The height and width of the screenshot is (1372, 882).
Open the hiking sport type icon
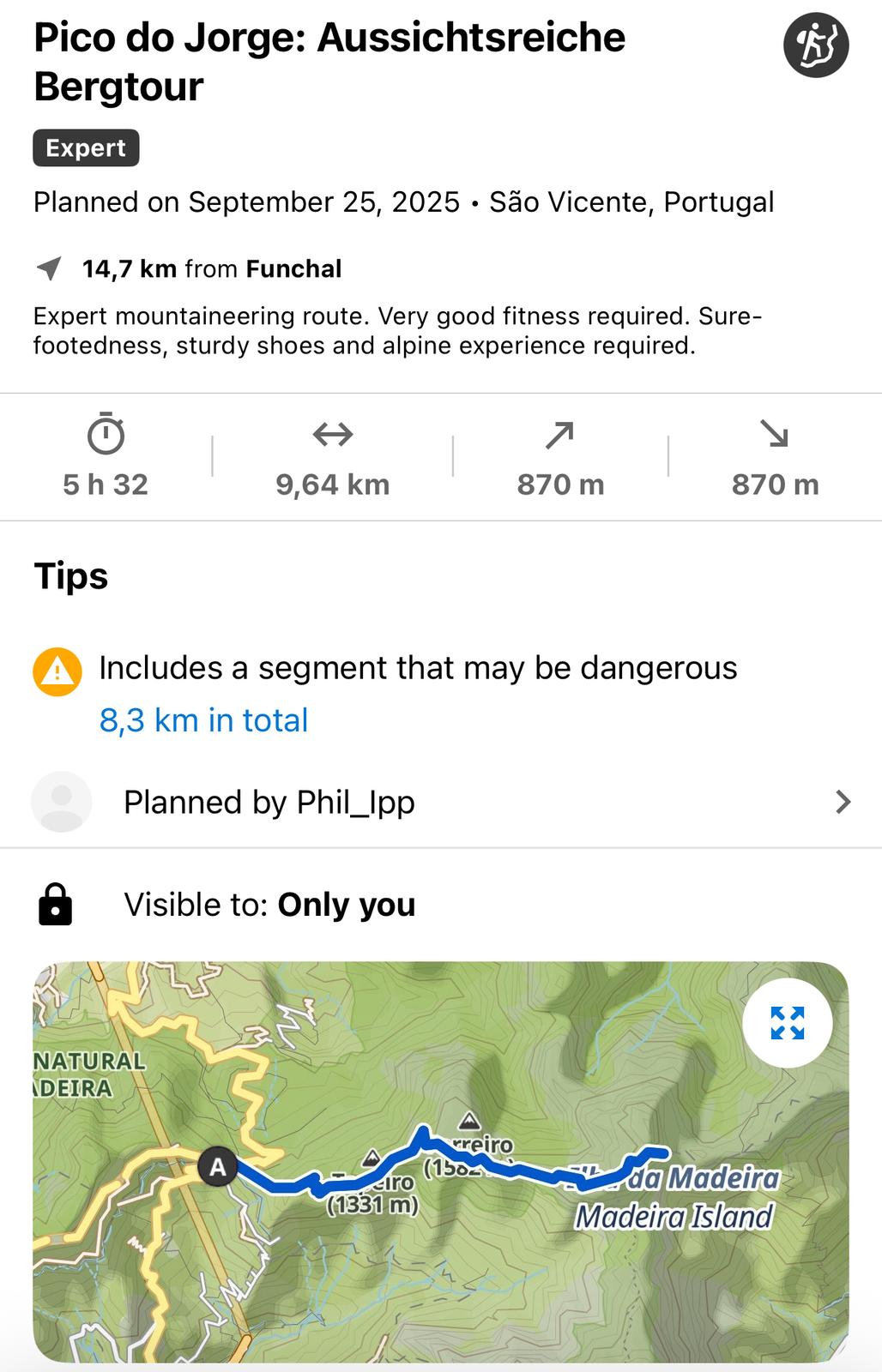click(x=815, y=45)
